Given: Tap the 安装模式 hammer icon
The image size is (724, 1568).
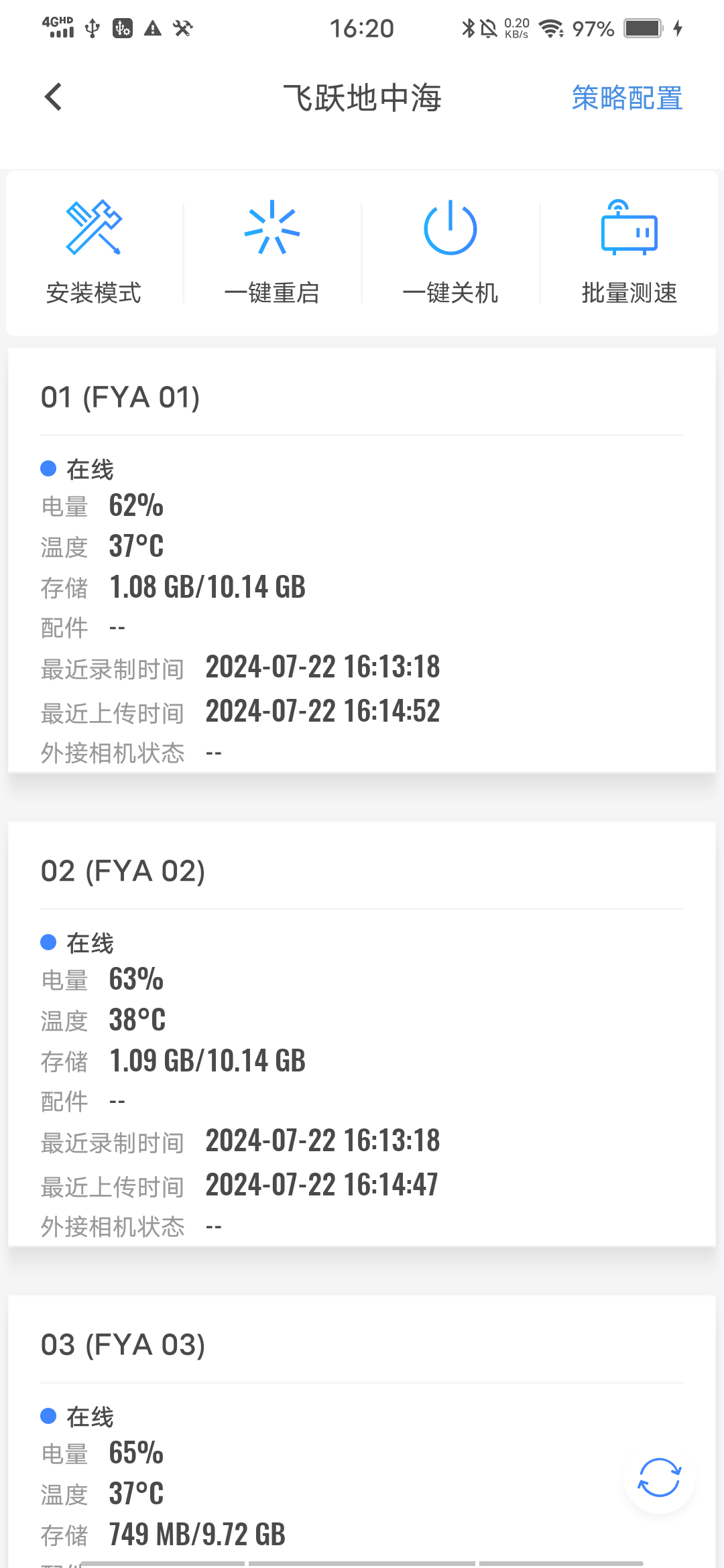Looking at the screenshot, I should tap(95, 231).
